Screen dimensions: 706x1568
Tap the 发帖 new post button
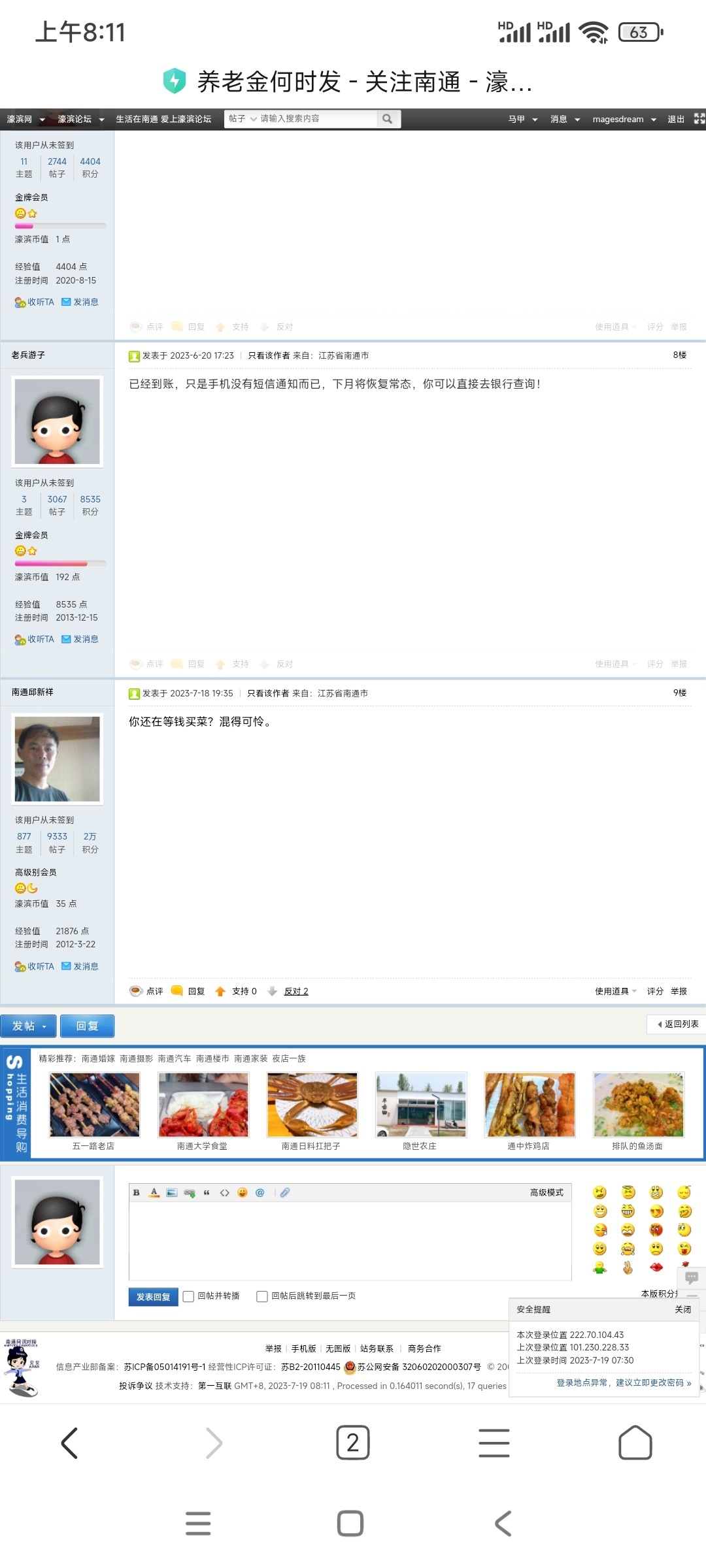click(x=29, y=1026)
